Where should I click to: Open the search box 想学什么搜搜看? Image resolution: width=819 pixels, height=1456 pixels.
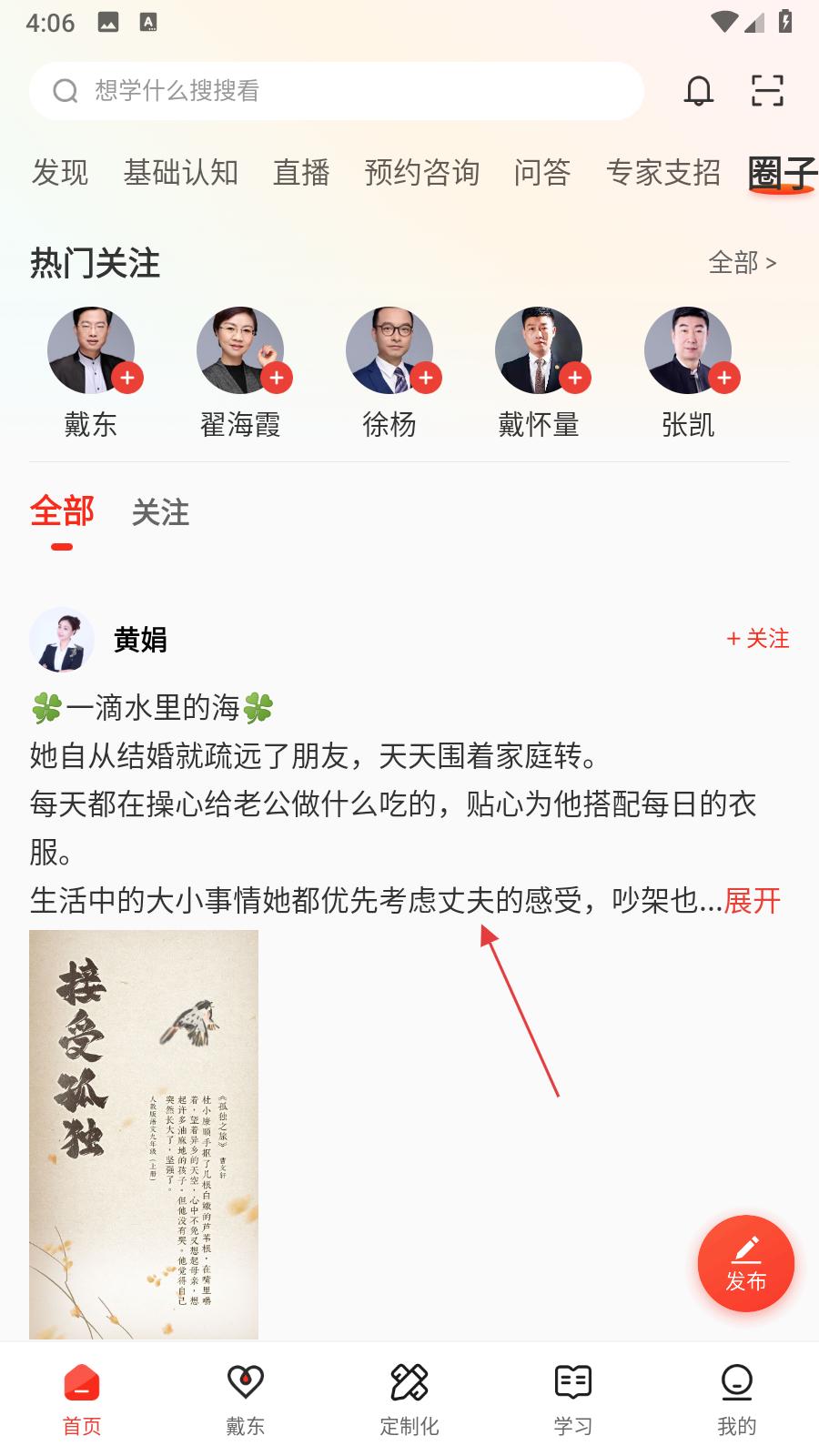337,91
